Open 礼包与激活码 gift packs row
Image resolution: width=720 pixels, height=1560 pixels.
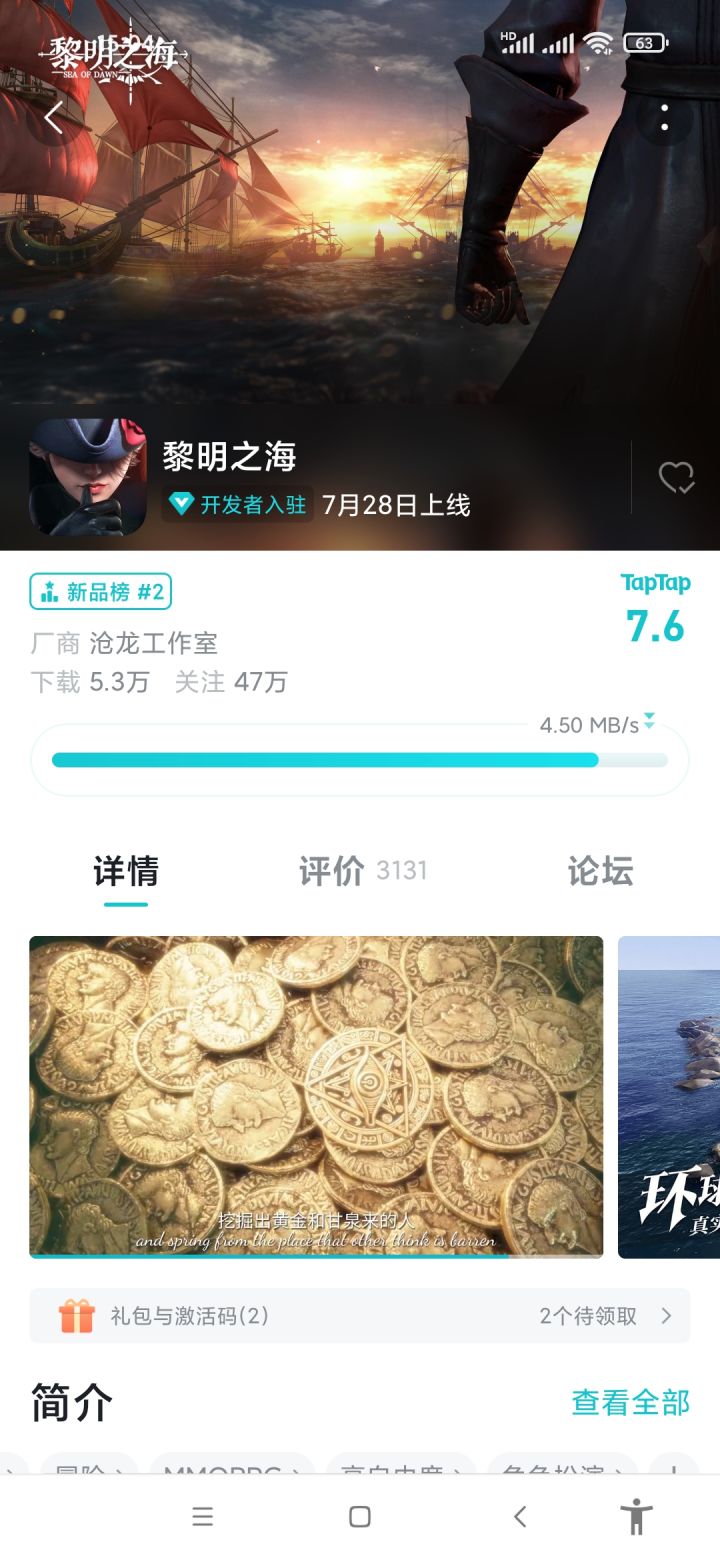point(360,1315)
